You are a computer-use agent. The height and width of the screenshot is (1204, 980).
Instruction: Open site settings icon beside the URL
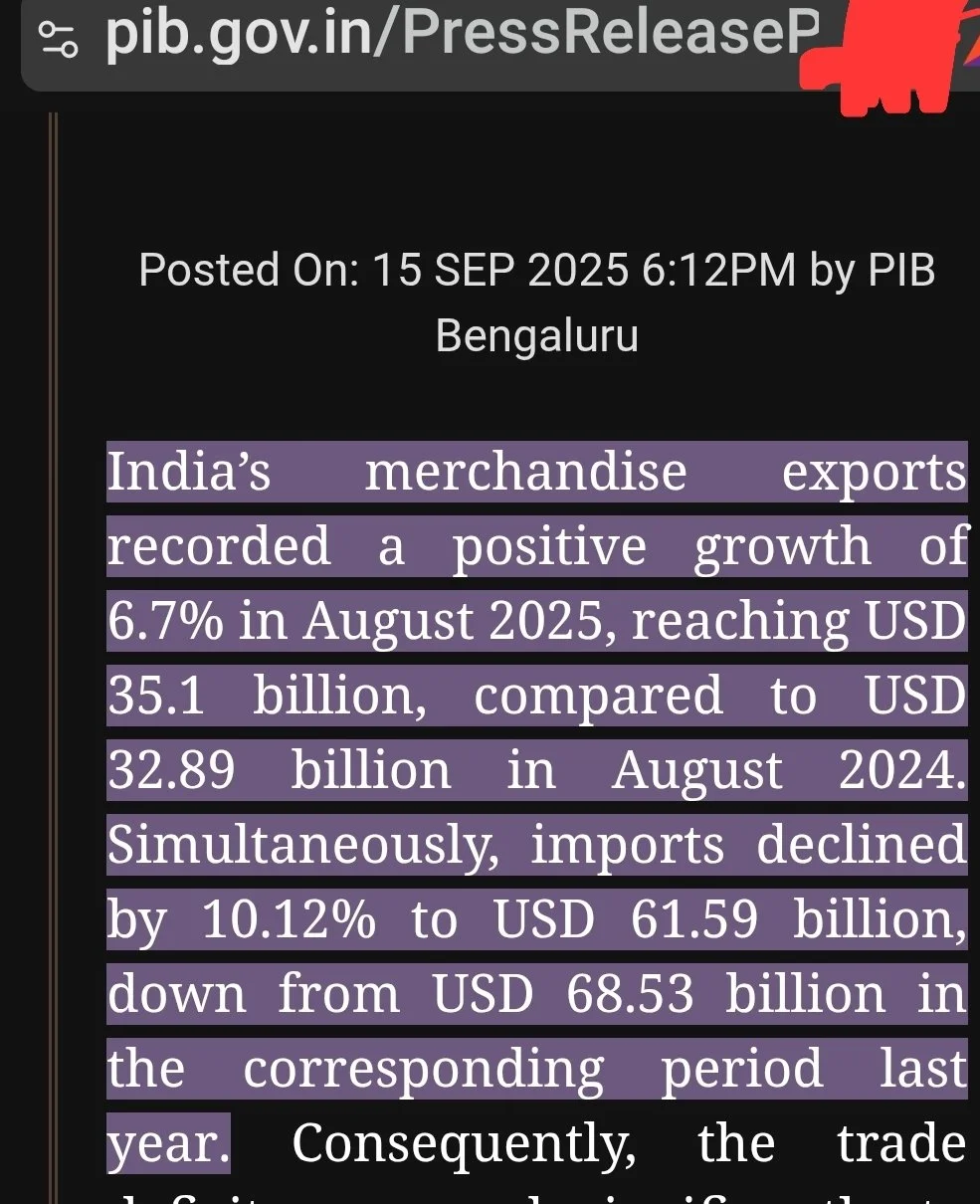pos(58,38)
